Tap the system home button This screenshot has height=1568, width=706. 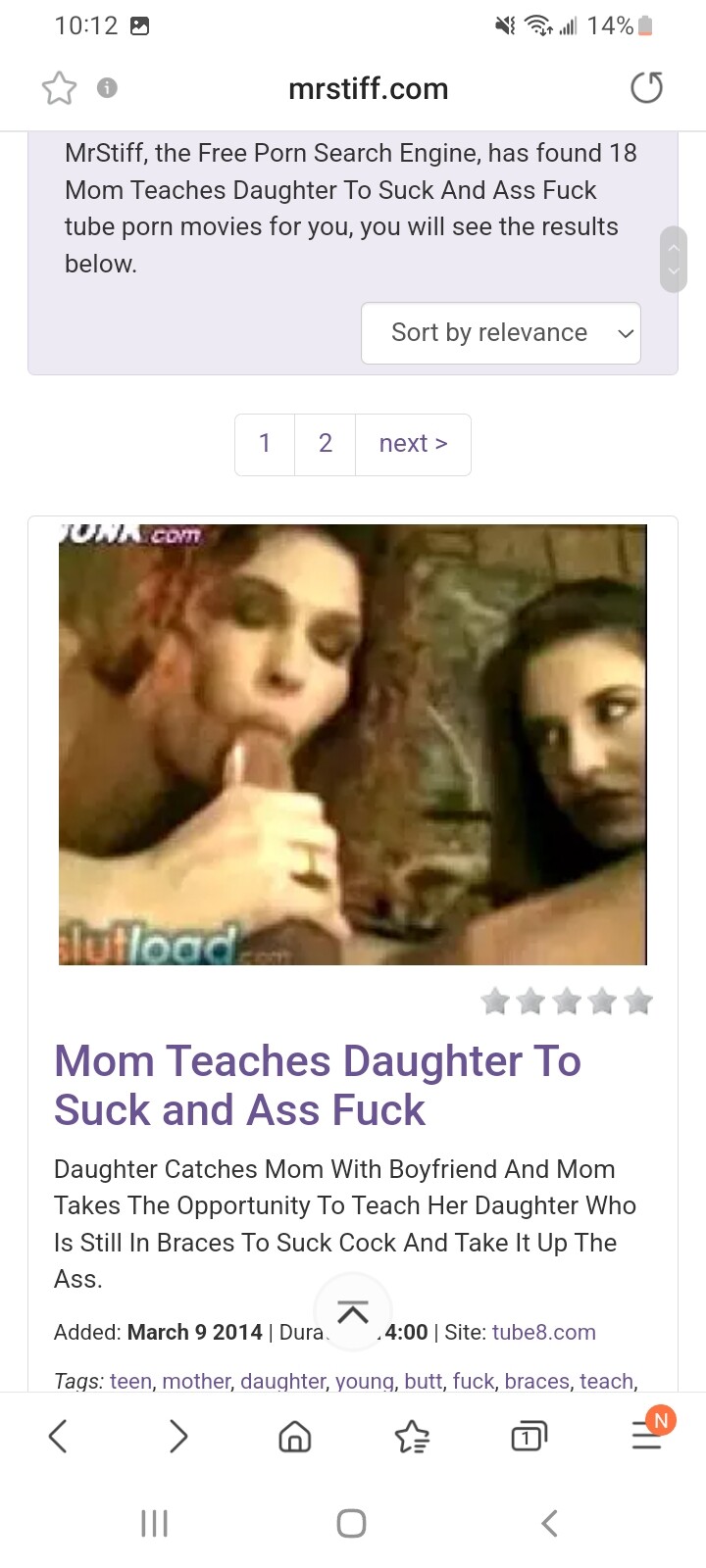[x=352, y=1523]
